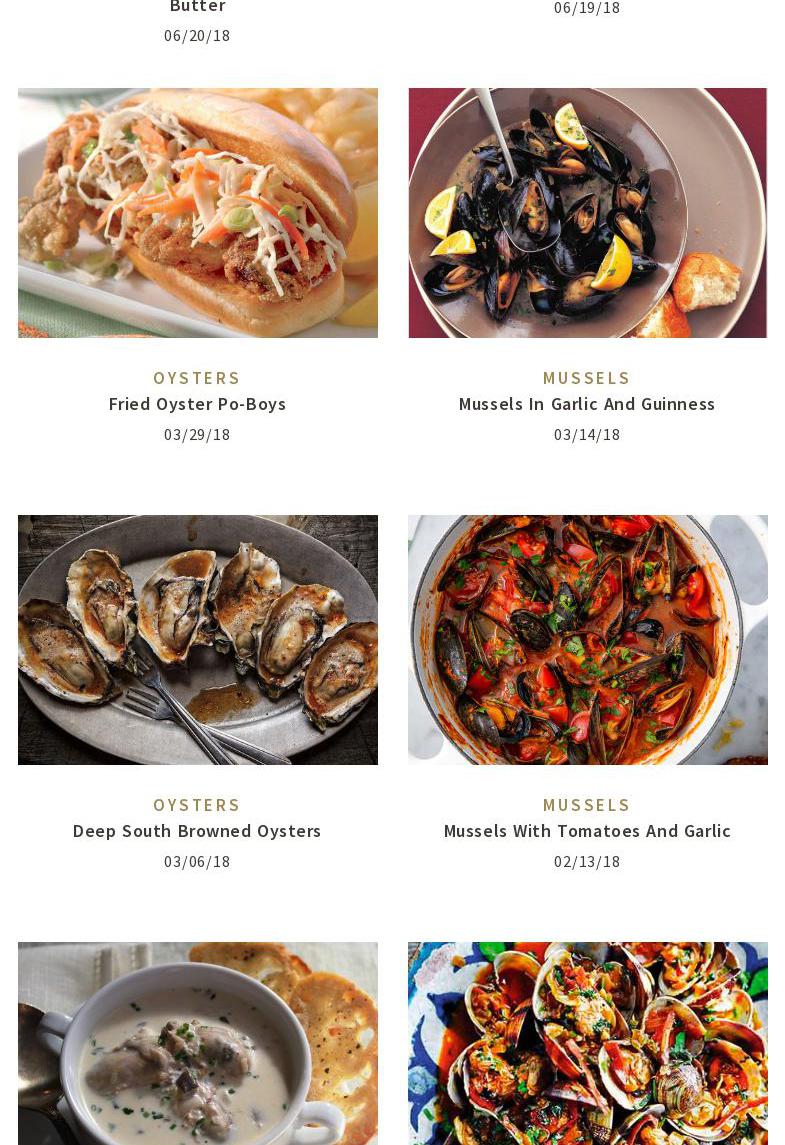Select Mussels category above Garlic And Guinness recipe
The width and height of the screenshot is (785, 1145).
587,378
